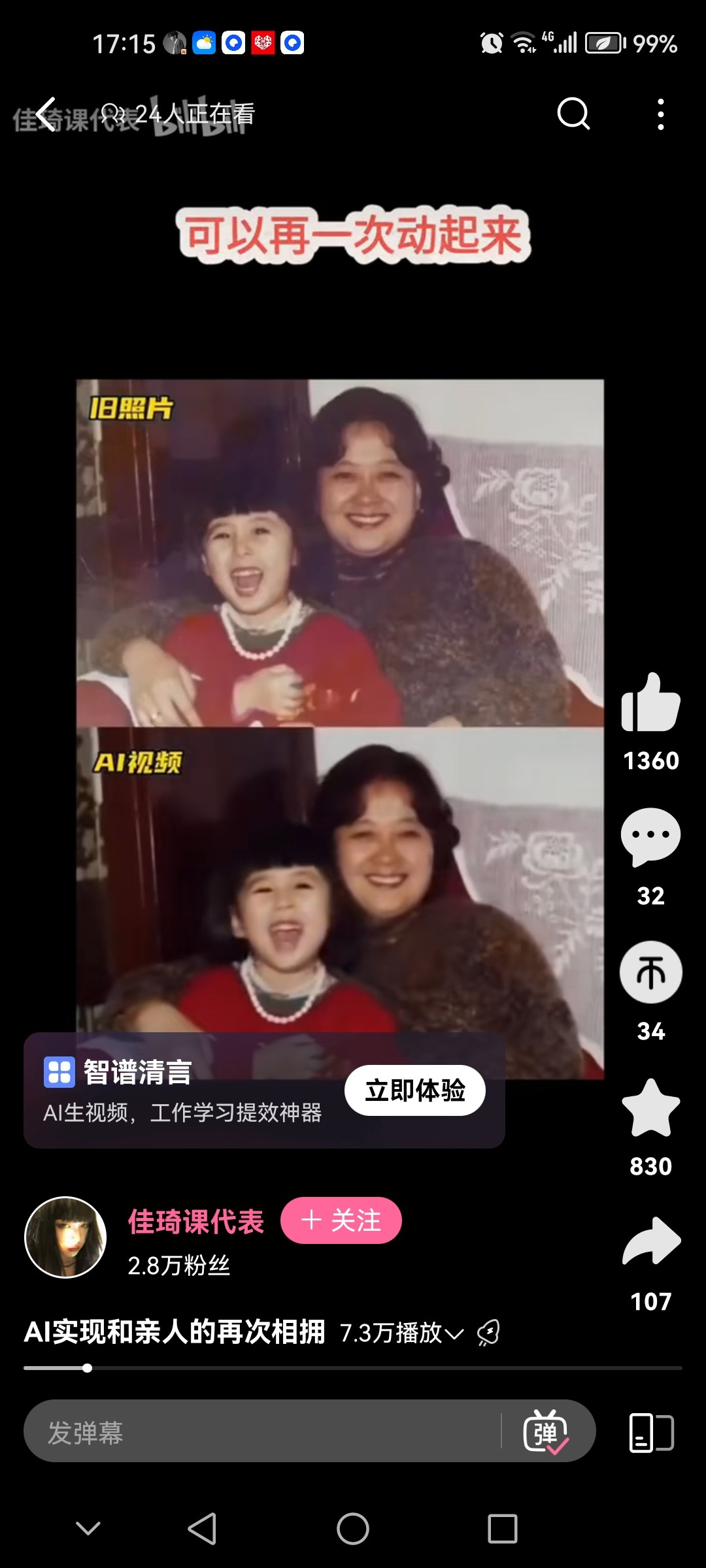Like this video with thumbs up
The width and height of the screenshot is (706, 1568).
(x=650, y=703)
